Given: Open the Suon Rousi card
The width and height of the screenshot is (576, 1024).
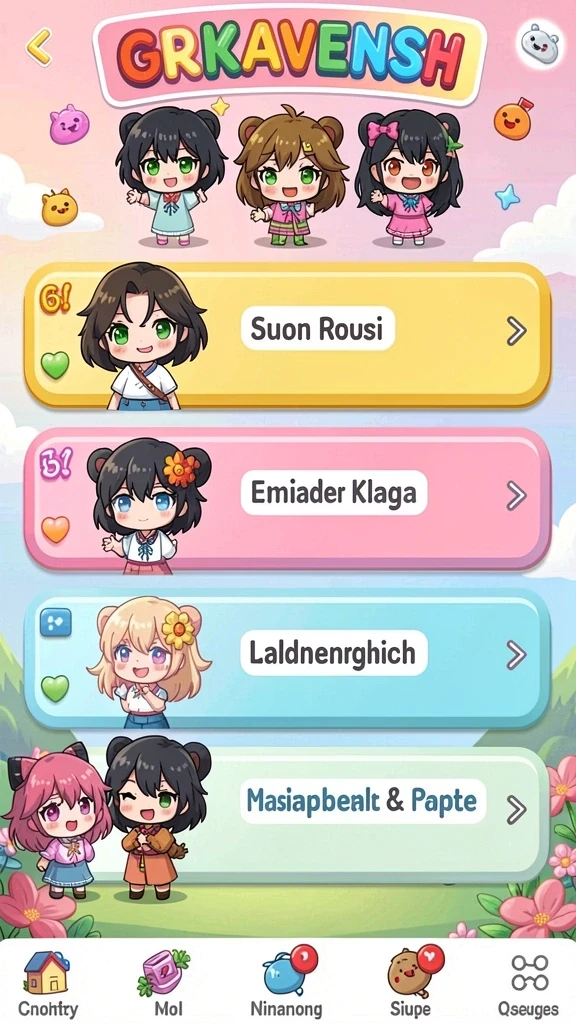Looking at the screenshot, I should pyautogui.click(x=287, y=336).
